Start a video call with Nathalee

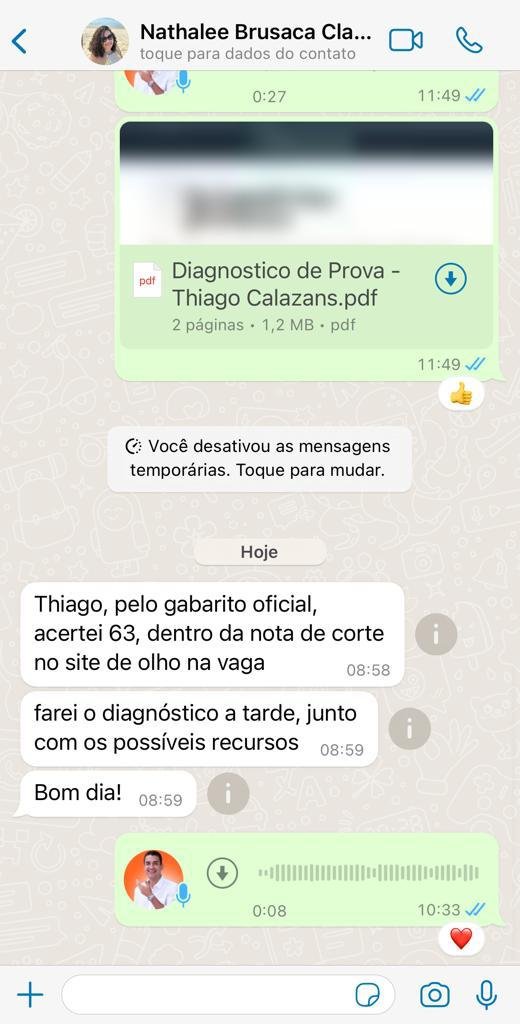(x=406, y=40)
